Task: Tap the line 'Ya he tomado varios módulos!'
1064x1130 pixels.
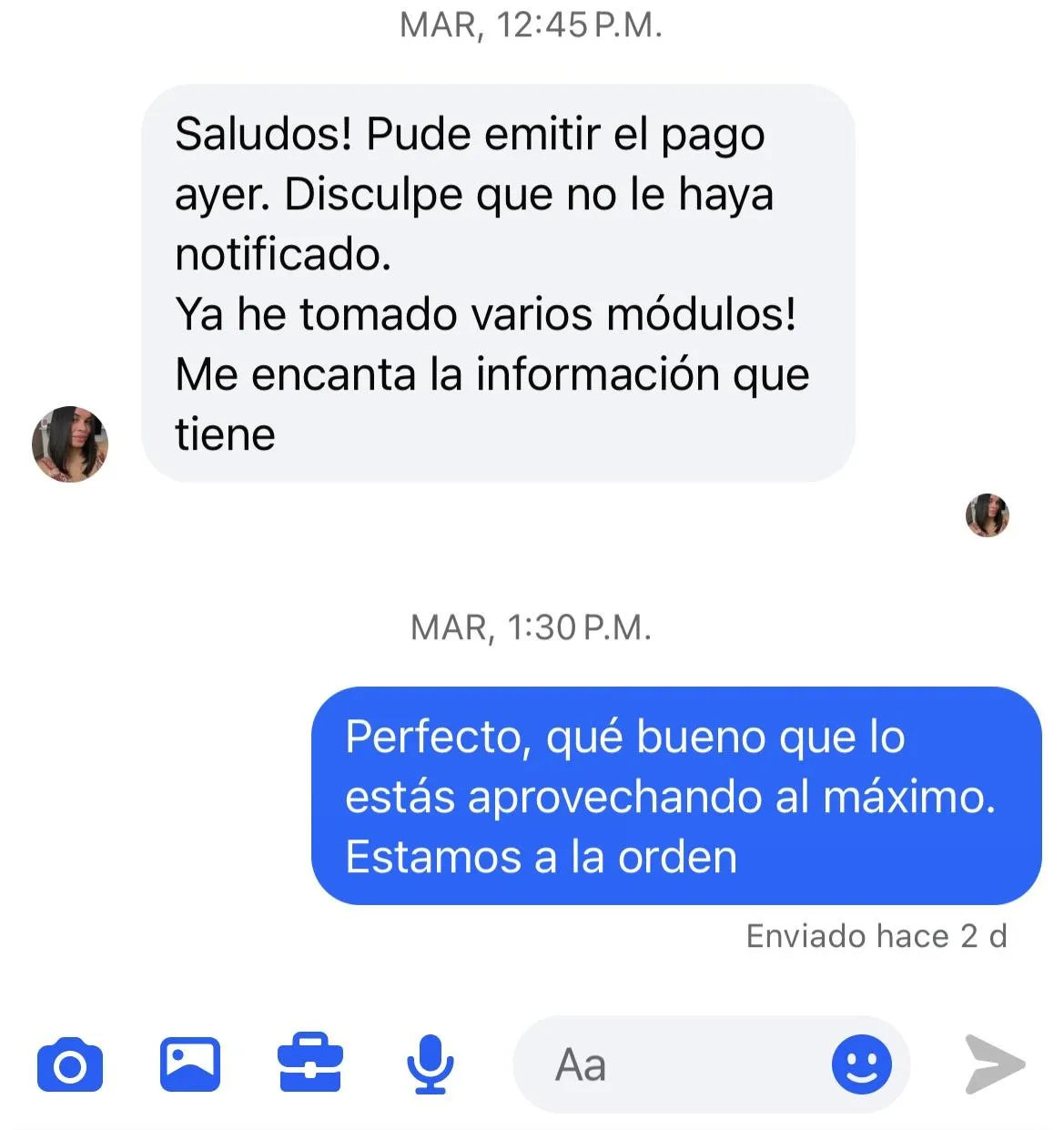Action: coord(485,313)
